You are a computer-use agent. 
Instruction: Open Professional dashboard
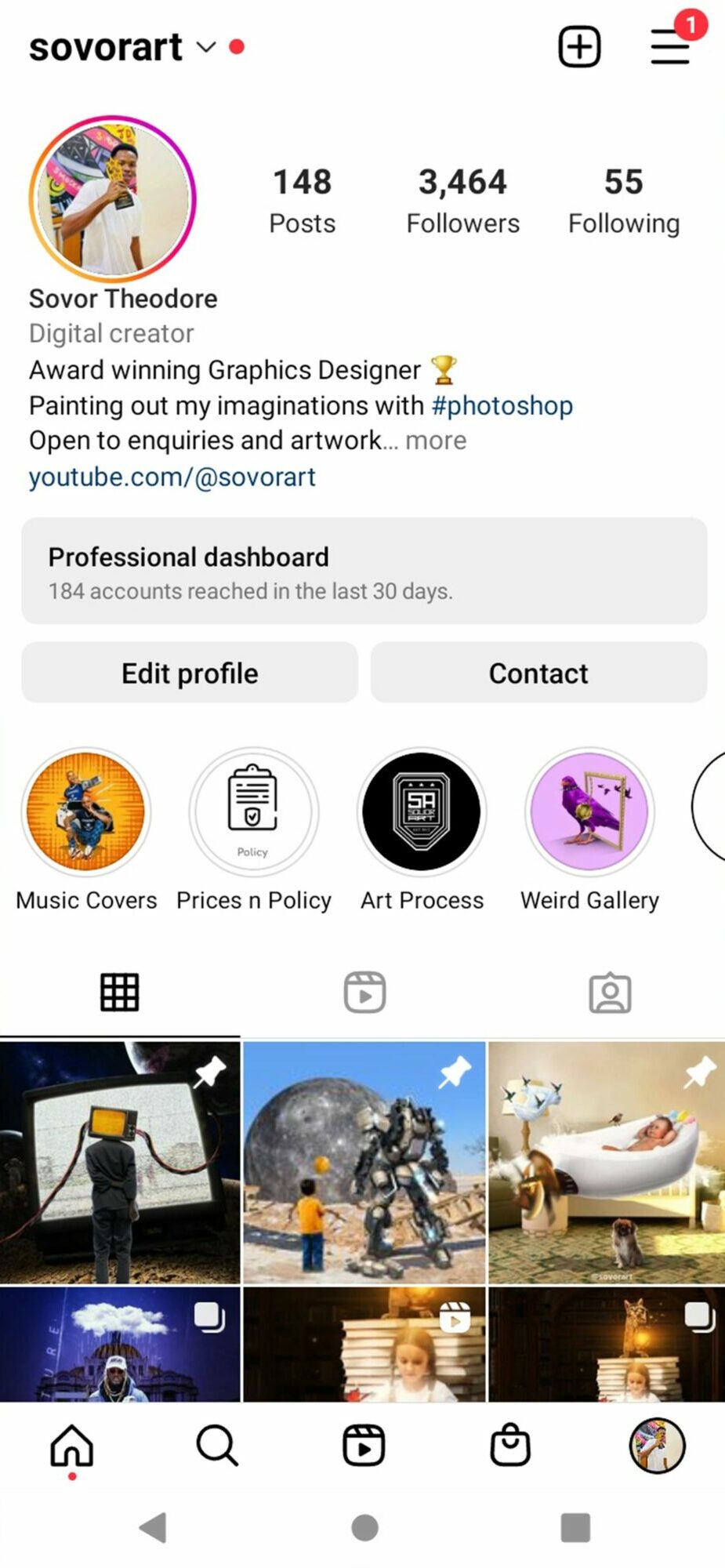pos(364,571)
